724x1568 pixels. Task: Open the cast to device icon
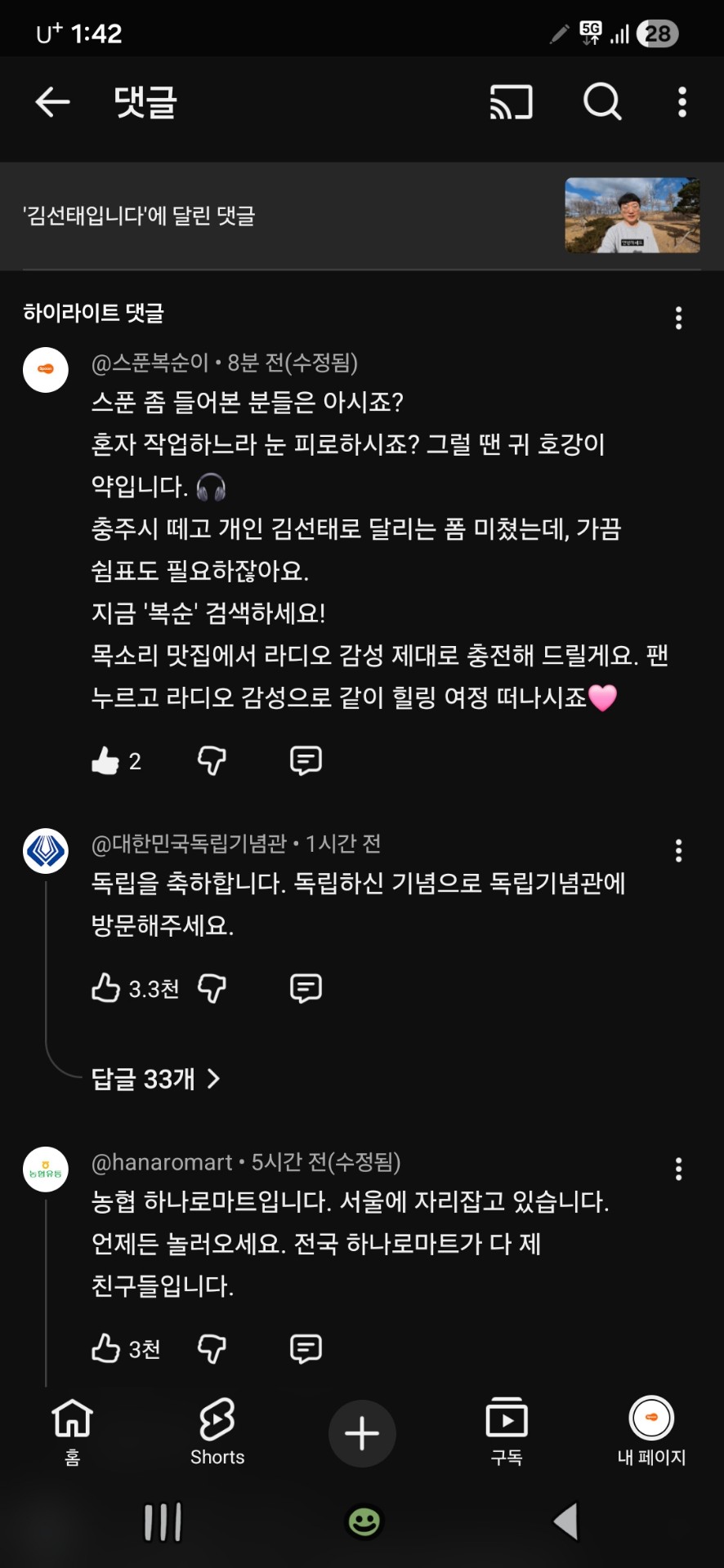511,102
